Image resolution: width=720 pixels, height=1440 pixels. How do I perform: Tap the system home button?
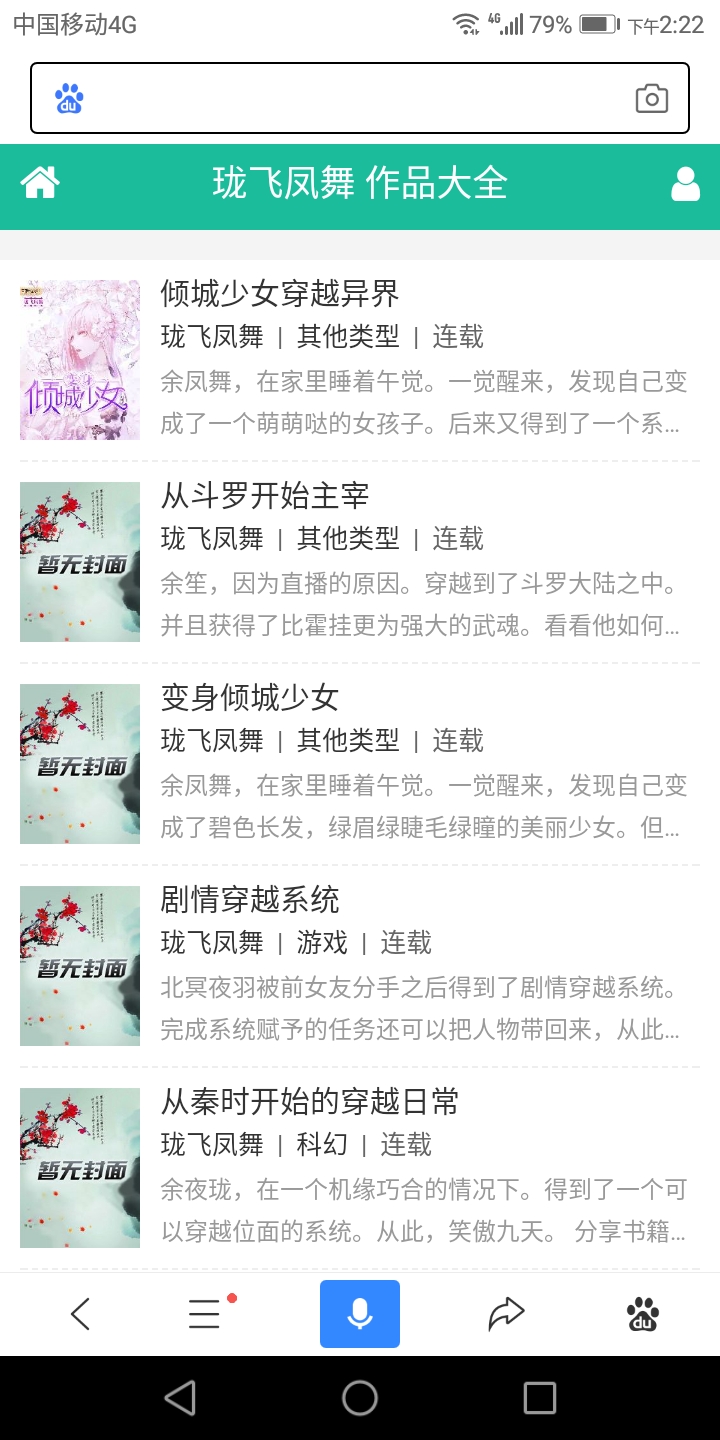click(360, 1398)
